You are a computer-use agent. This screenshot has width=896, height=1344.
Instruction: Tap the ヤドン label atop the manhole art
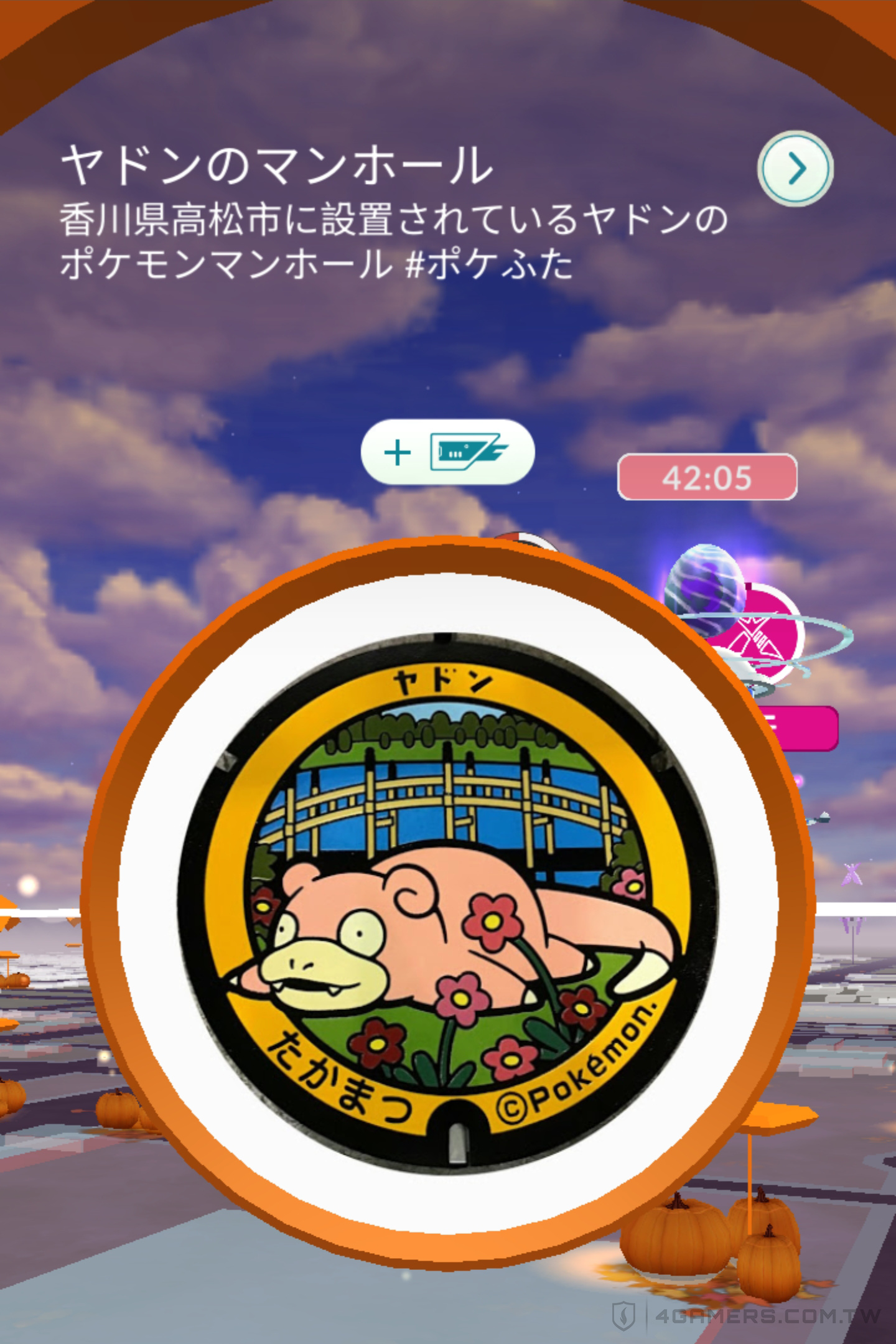point(447,681)
